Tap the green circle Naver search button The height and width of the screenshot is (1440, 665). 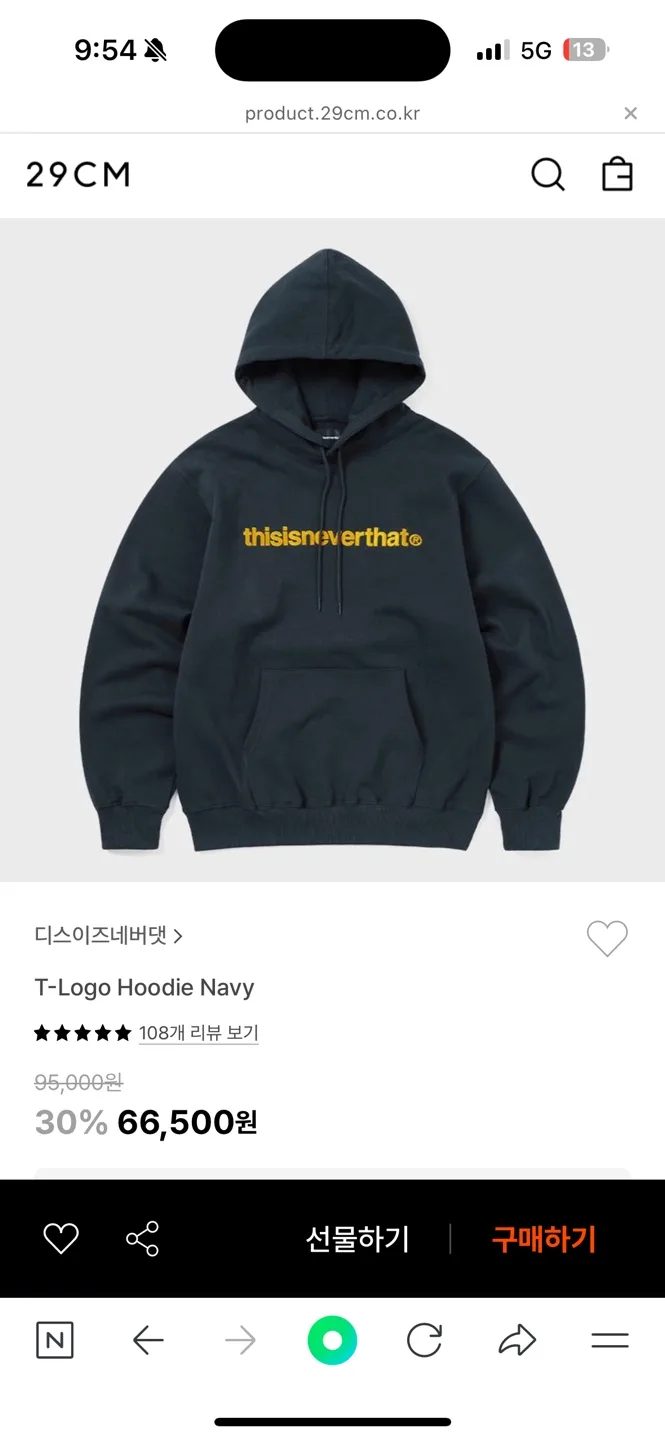332,1340
